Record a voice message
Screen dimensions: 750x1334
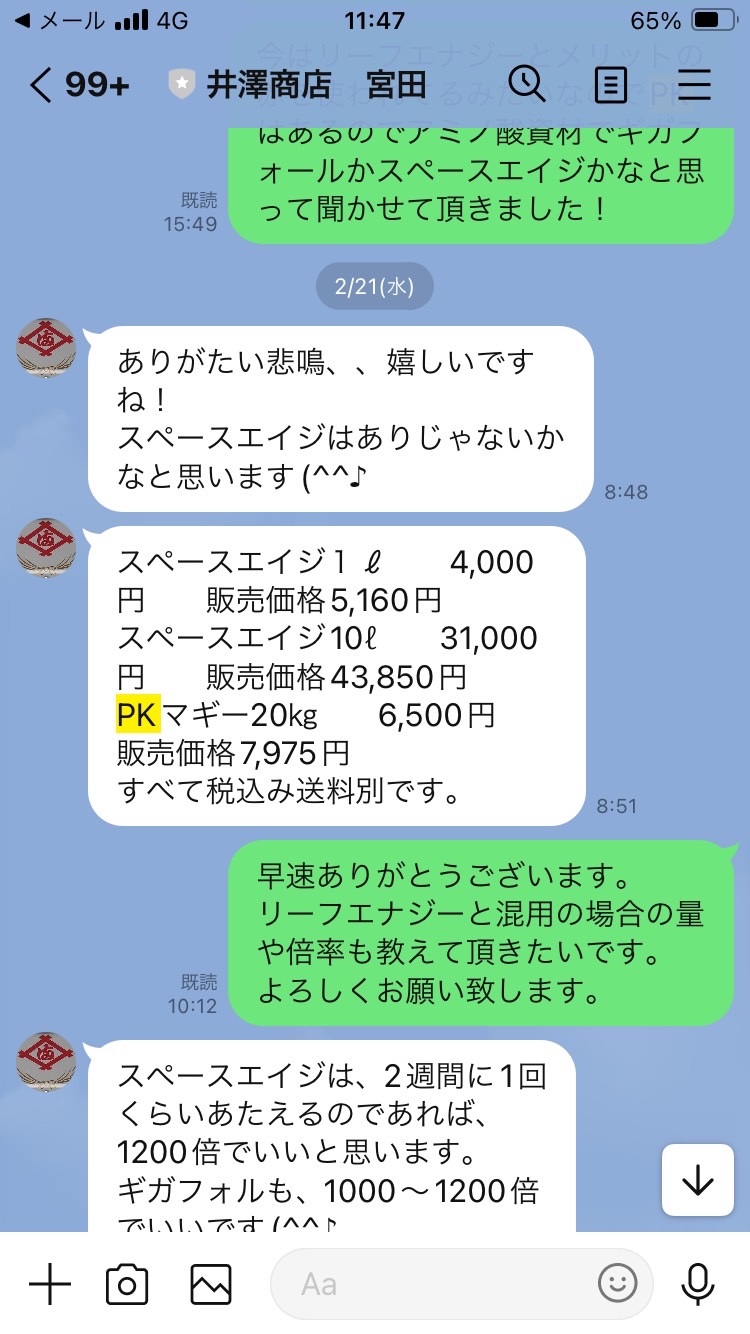point(697,1284)
